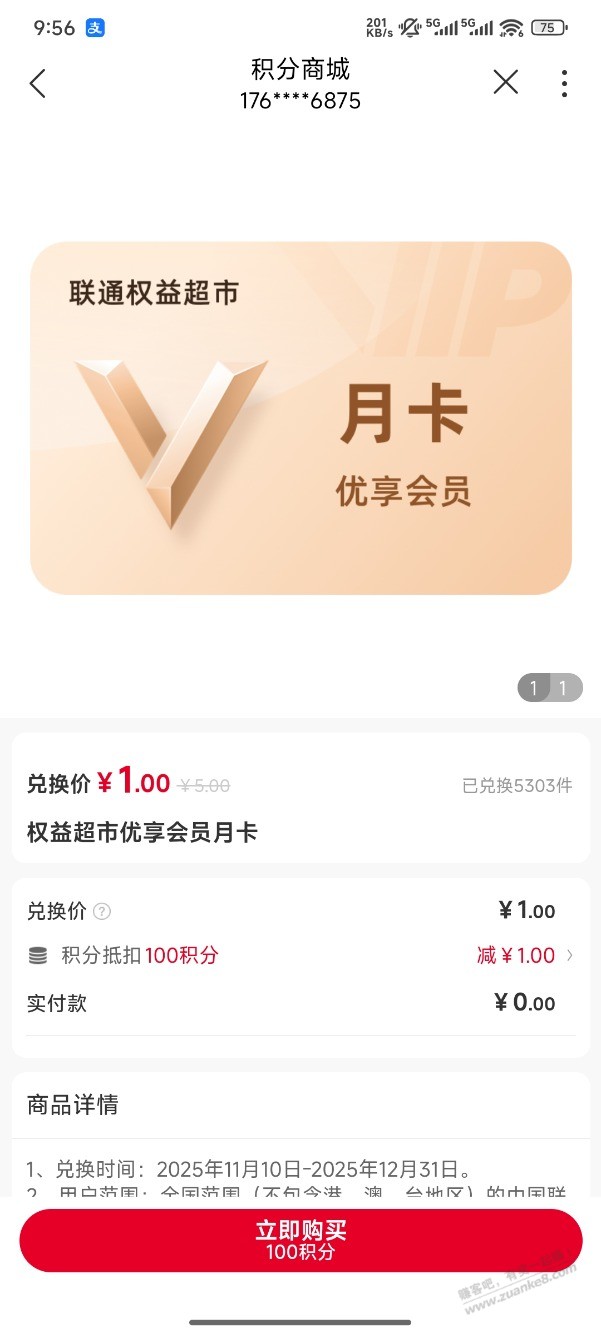601x1334 pixels.
Task: Show info for 兑换价 question mark
Action: [x=102, y=911]
